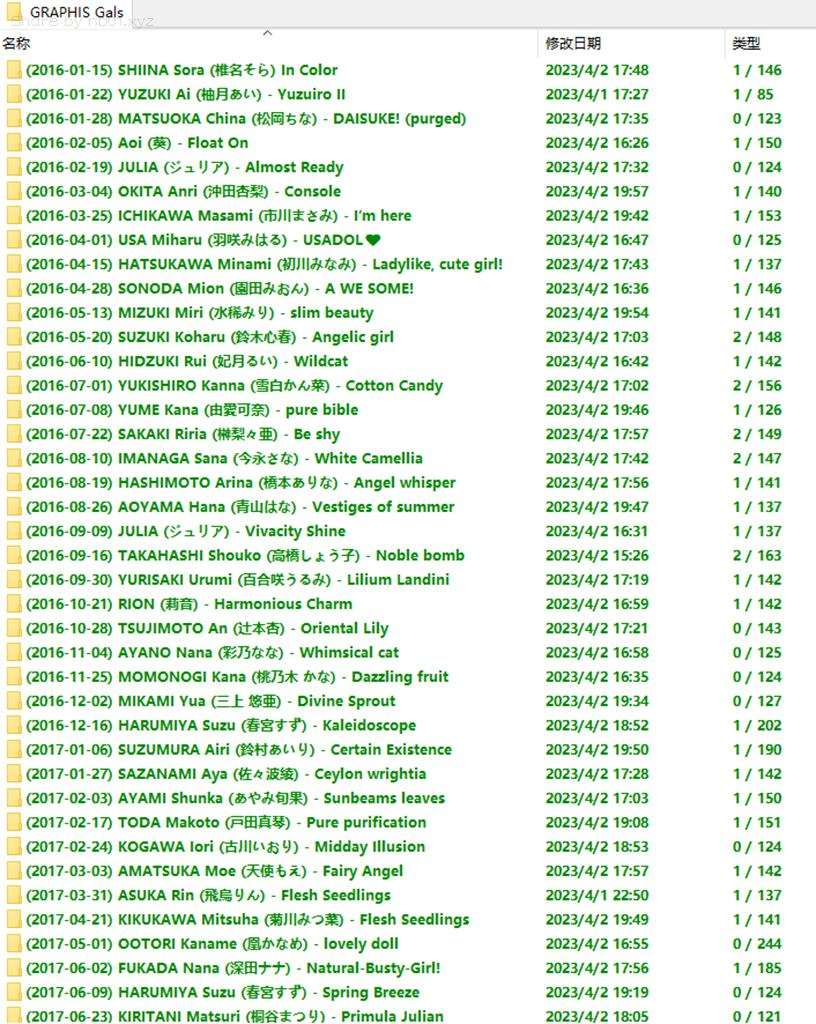816x1024 pixels.
Task: Open the AOYAMA Hana Vestiges of summer folder
Action: tap(240, 507)
